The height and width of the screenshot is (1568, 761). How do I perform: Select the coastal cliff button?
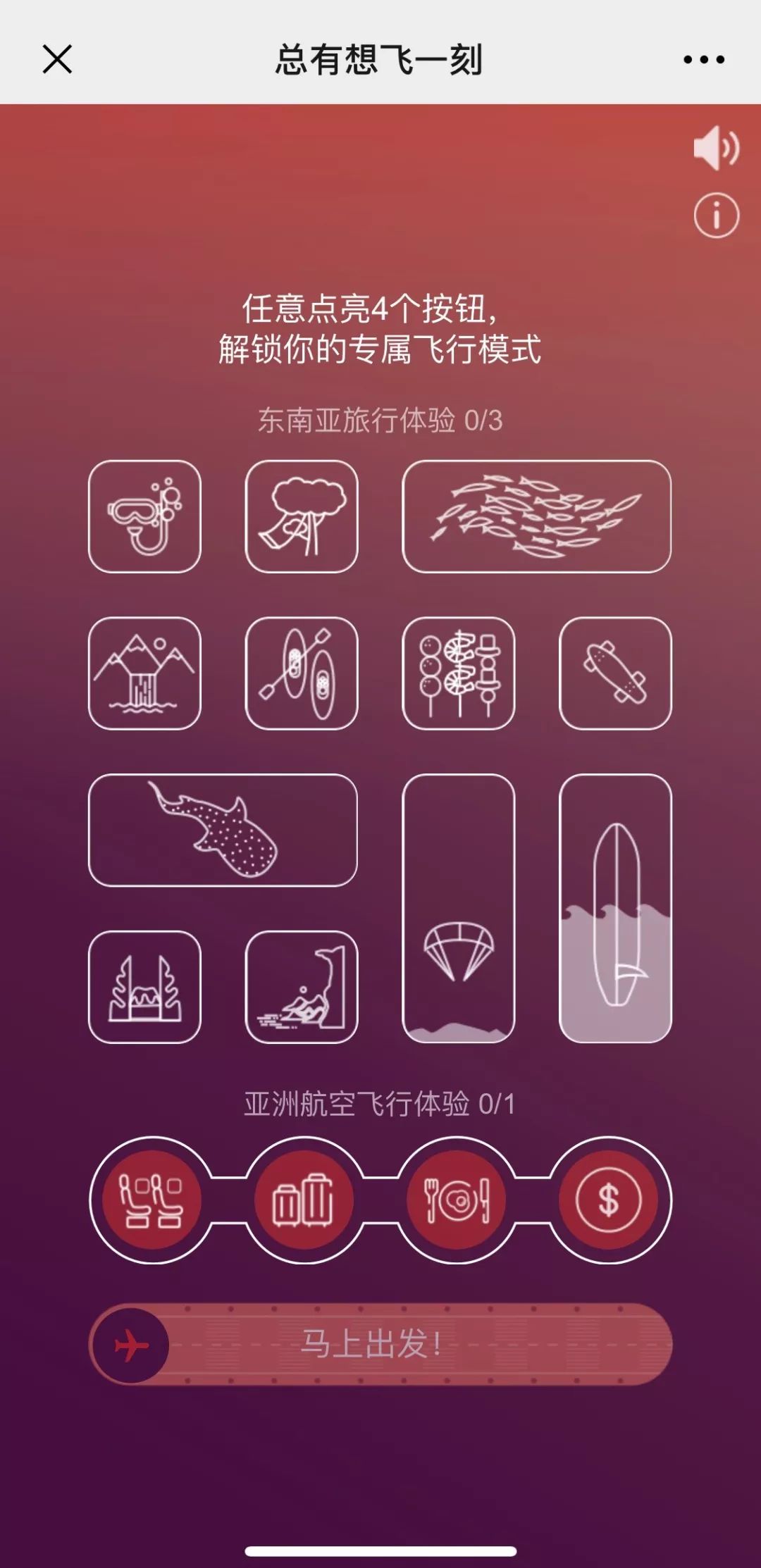(x=302, y=987)
